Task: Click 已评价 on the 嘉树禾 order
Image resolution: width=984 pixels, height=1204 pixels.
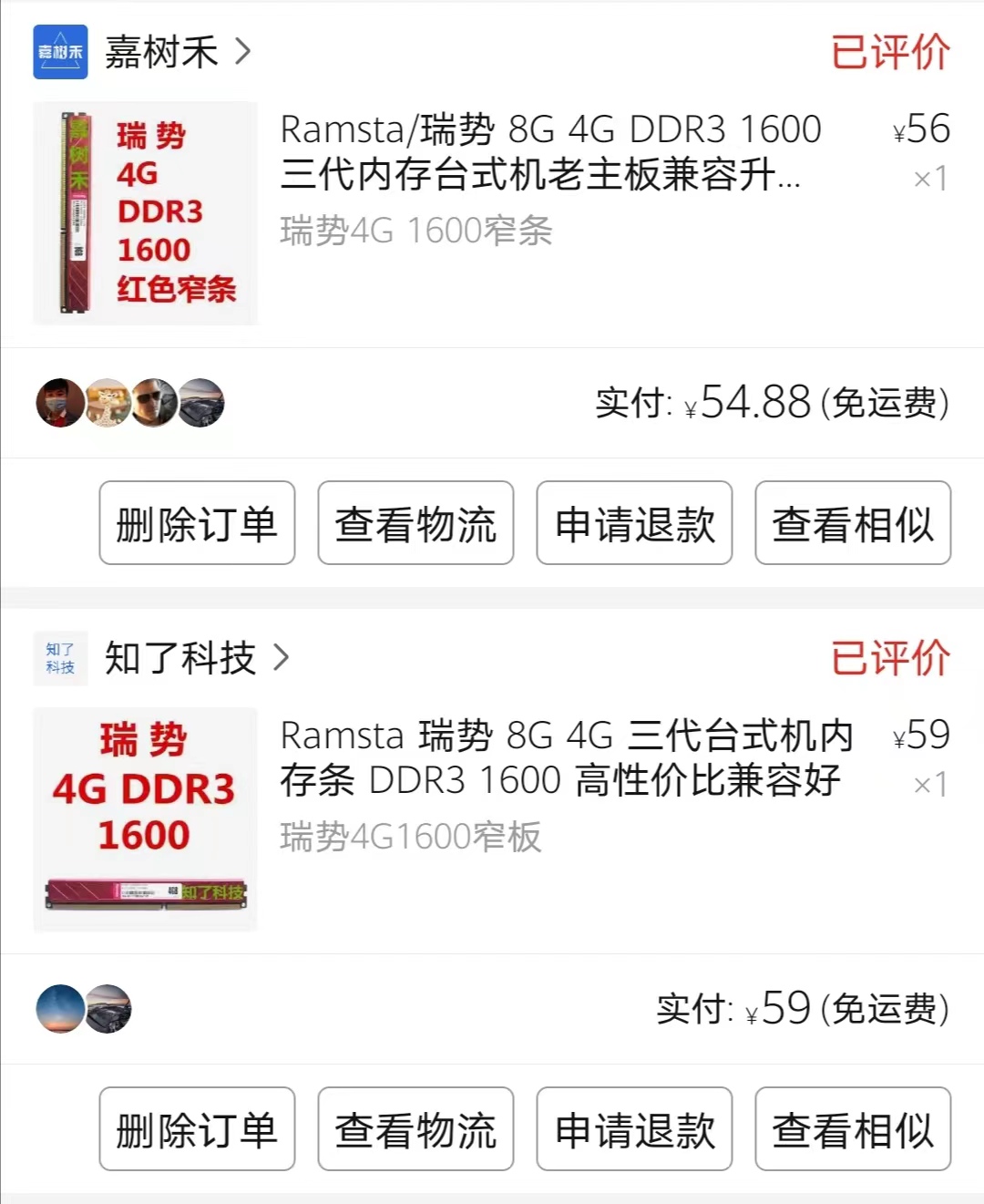Action: (890, 52)
